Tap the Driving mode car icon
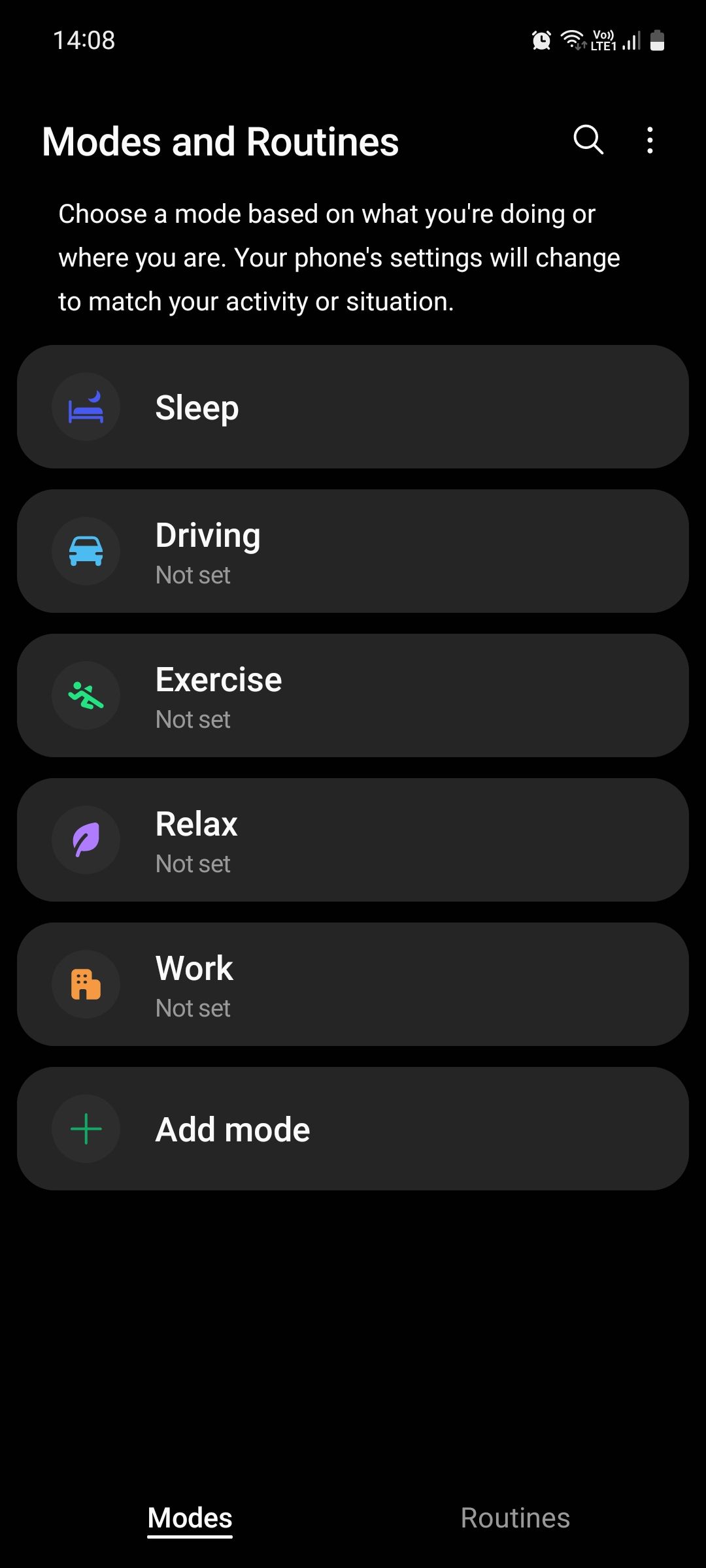The height and width of the screenshot is (1568, 706). click(86, 551)
